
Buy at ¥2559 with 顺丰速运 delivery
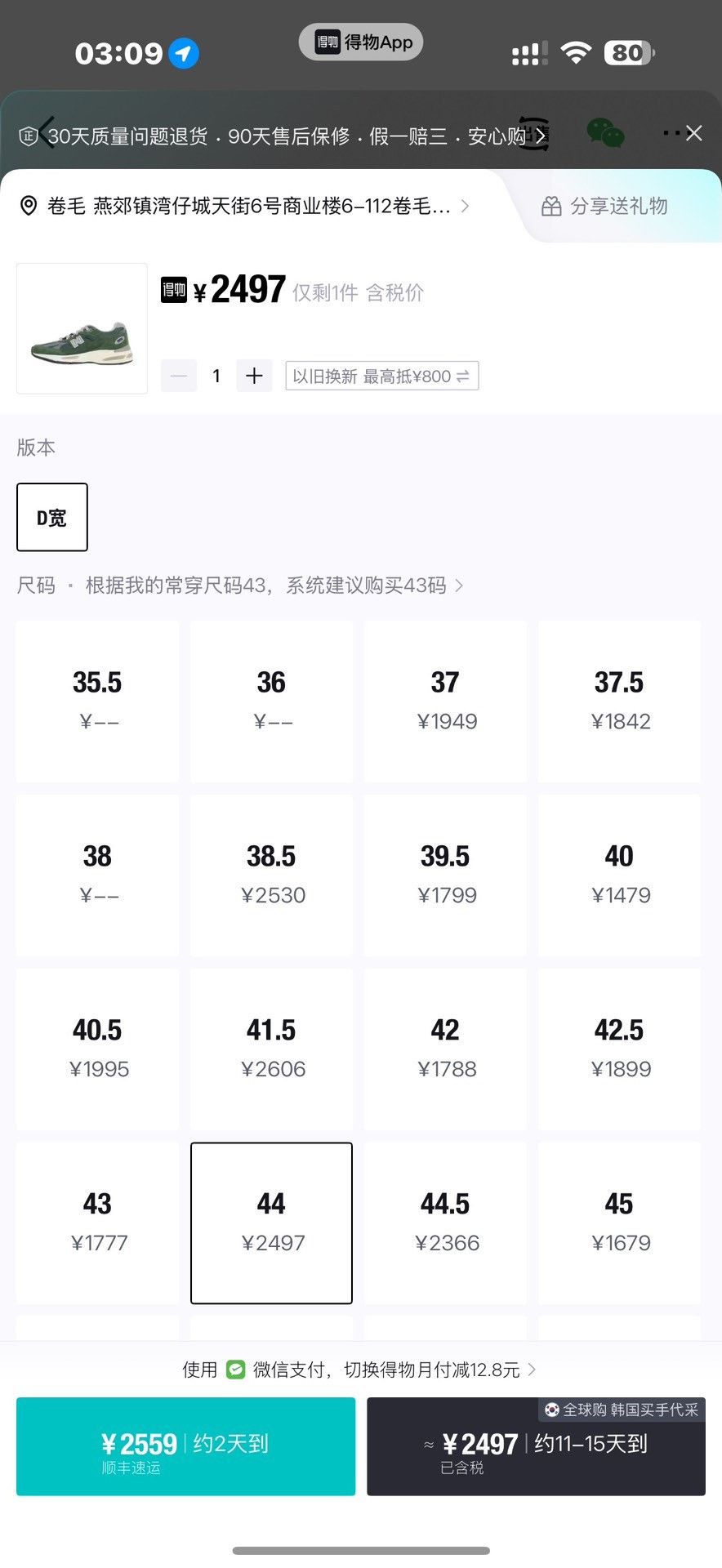coord(185,1446)
